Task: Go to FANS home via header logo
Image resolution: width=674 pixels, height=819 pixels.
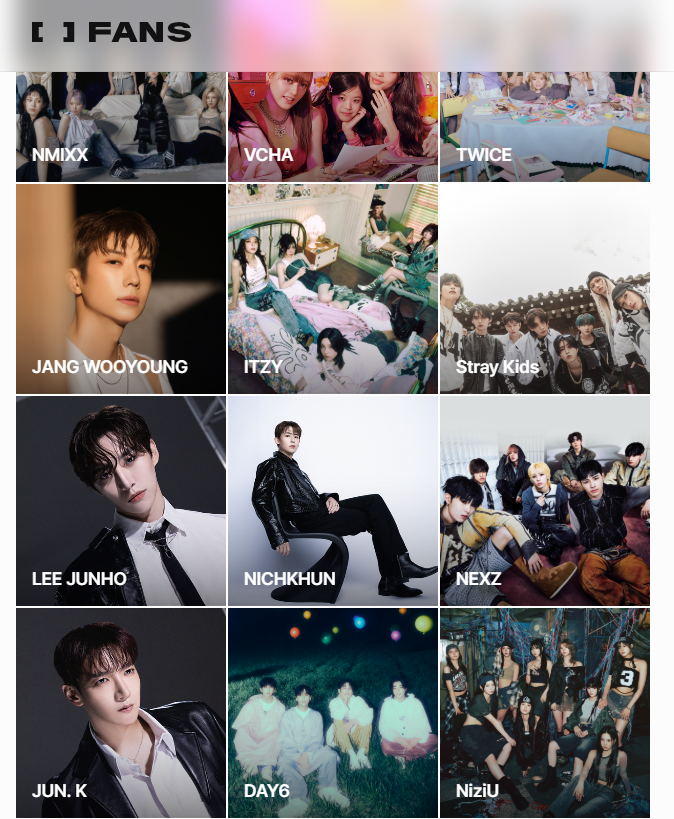Action: point(111,32)
